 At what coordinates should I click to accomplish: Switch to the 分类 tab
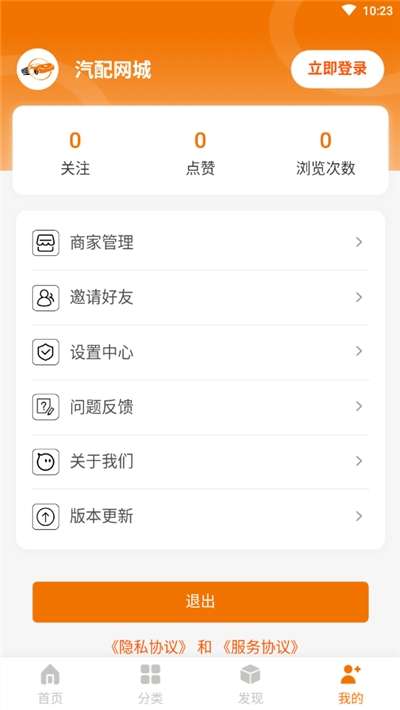coord(150,684)
